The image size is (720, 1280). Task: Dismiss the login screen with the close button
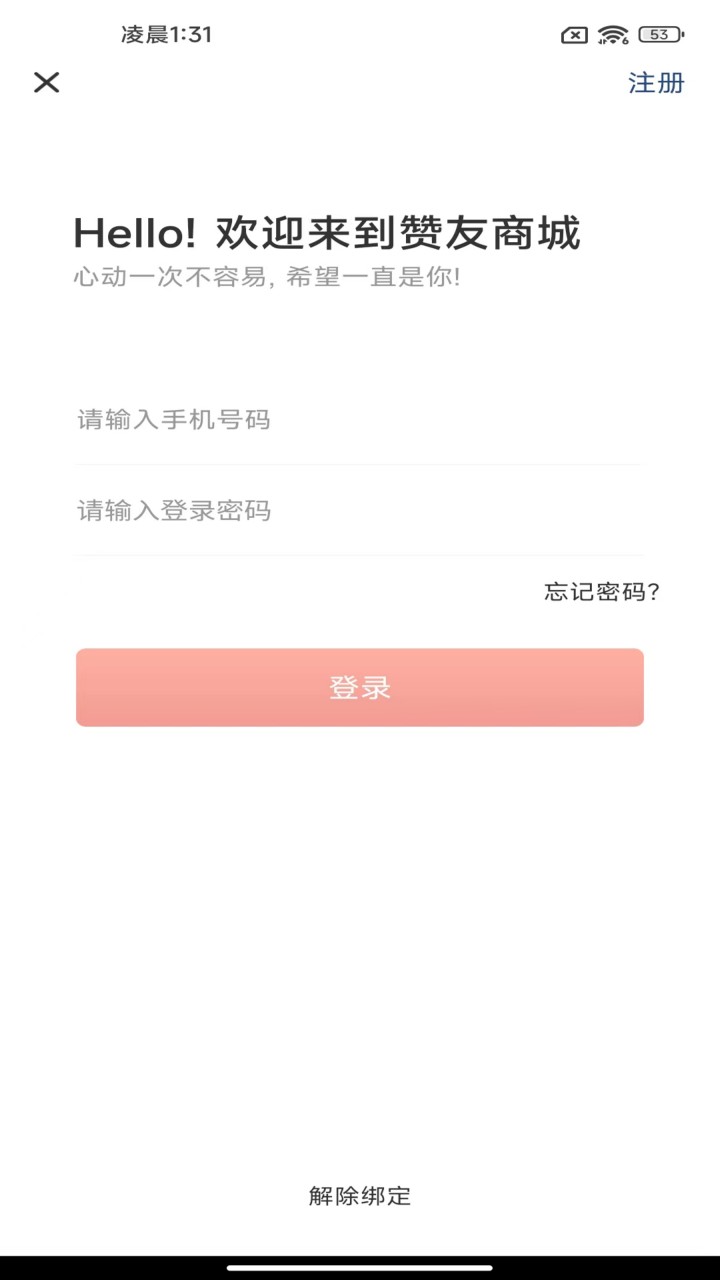tap(46, 83)
